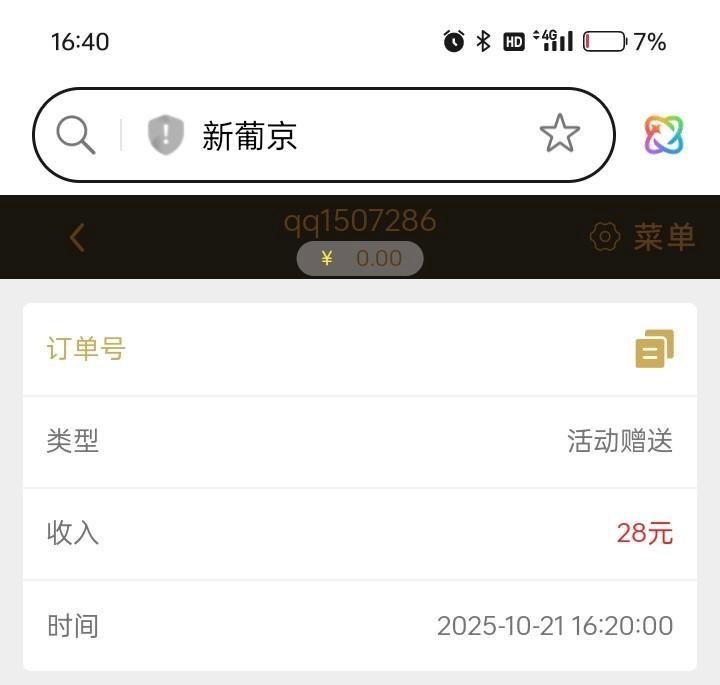Bookmark this page with the star icon
Viewport: 720px width, 685px height.
tap(559, 134)
